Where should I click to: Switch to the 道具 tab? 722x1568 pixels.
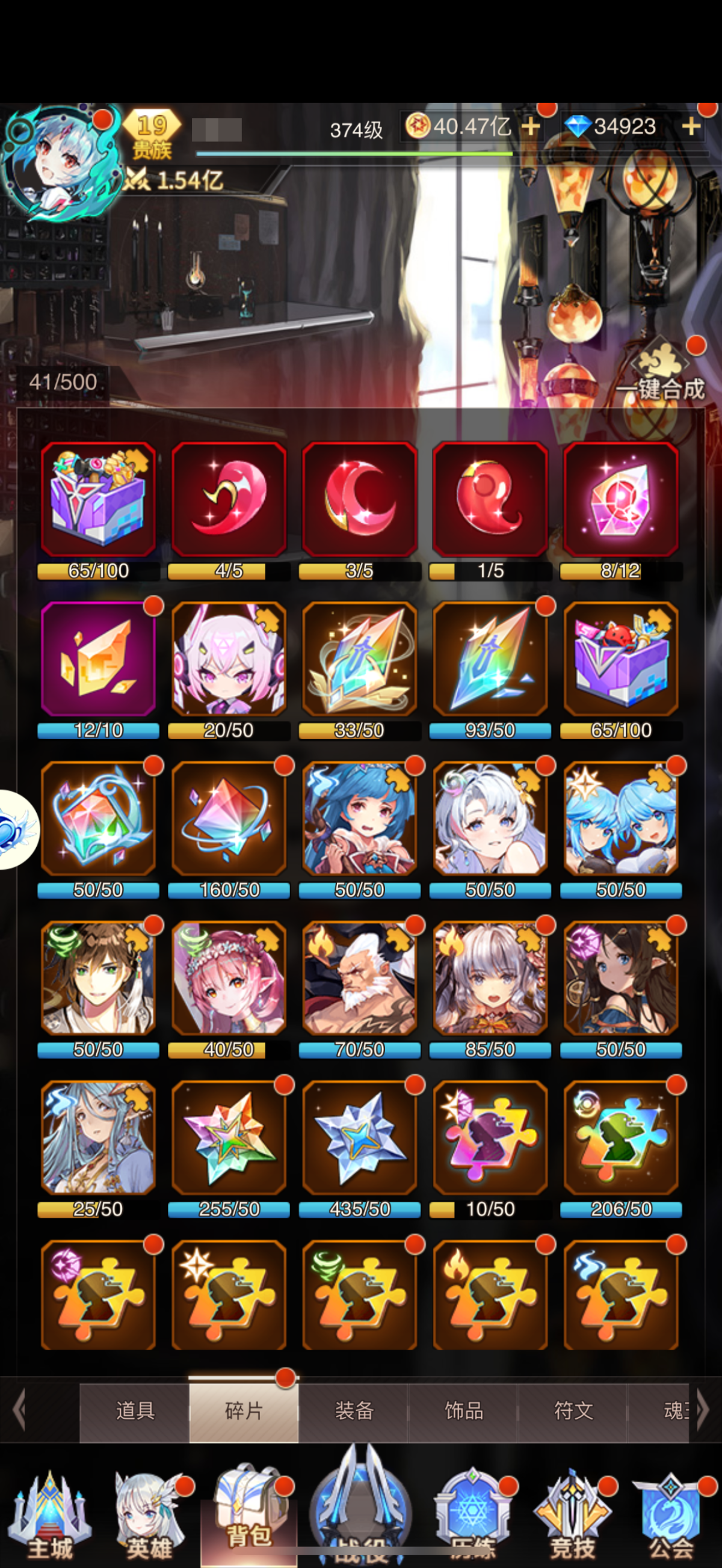(135, 1410)
